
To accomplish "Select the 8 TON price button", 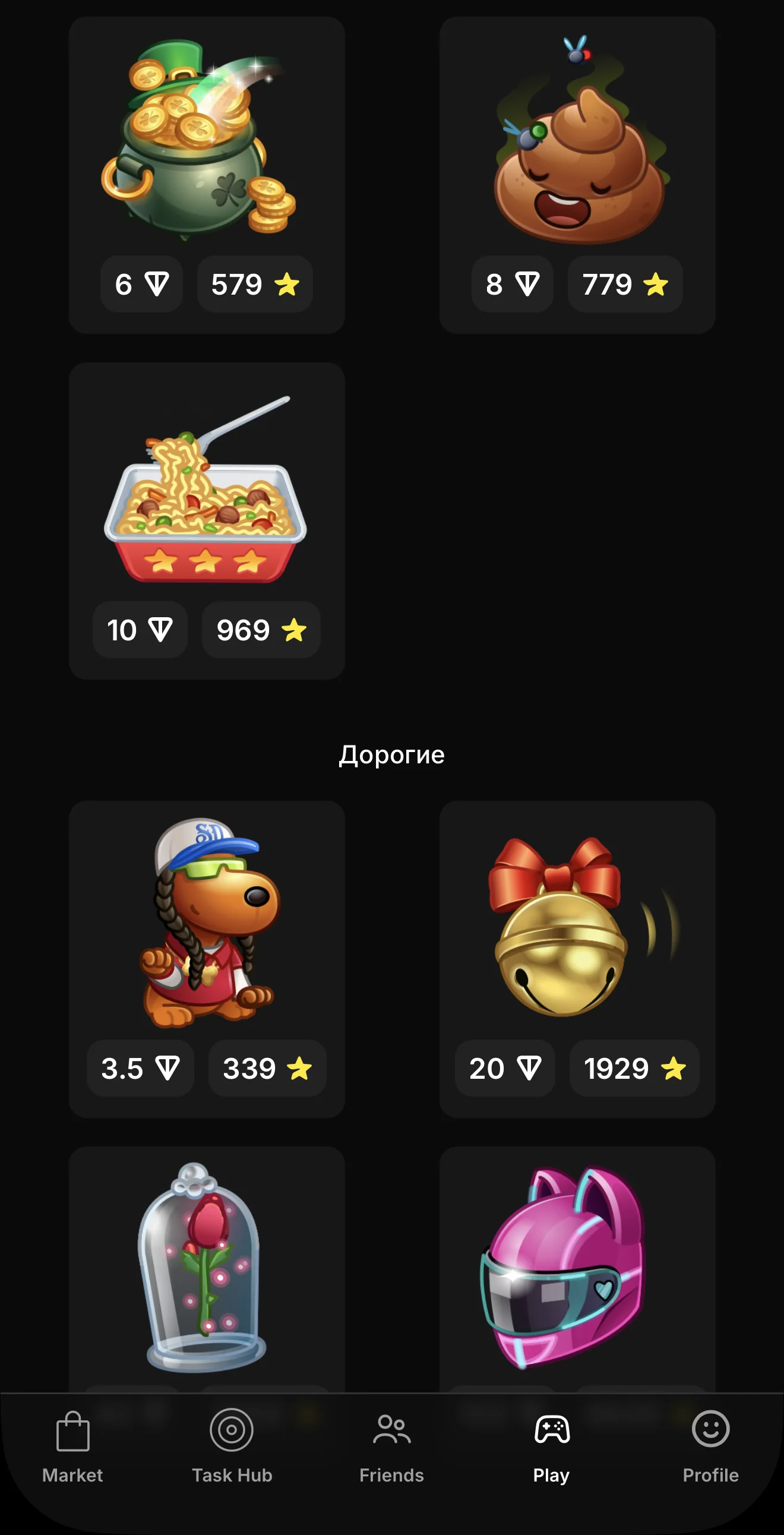I will click(x=513, y=284).
